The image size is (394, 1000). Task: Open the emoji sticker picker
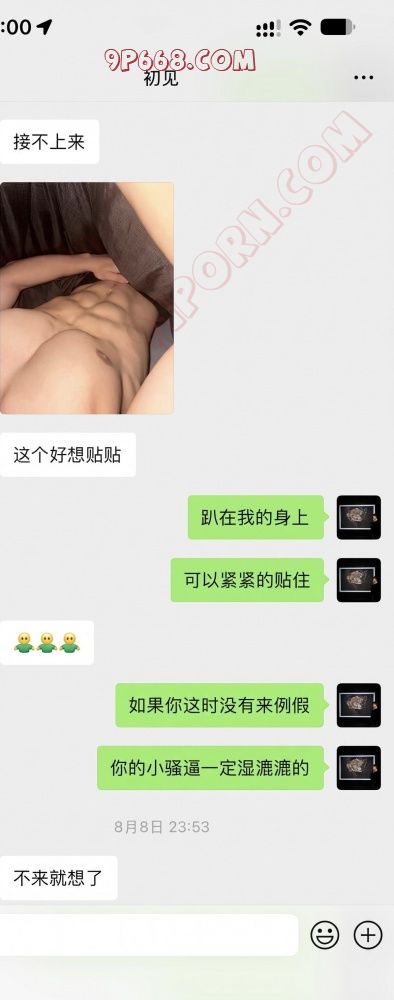tap(325, 935)
